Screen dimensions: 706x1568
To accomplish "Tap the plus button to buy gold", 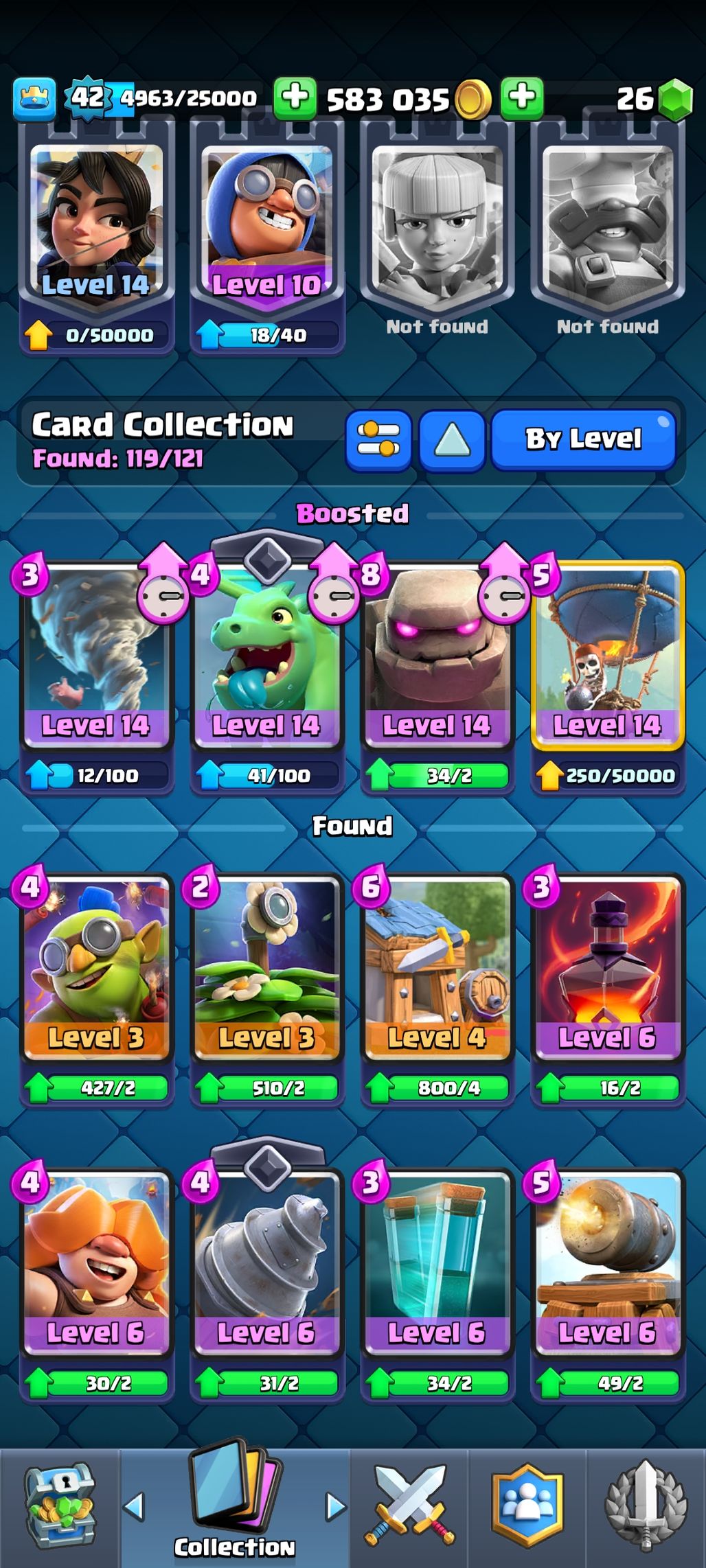I will tap(295, 98).
